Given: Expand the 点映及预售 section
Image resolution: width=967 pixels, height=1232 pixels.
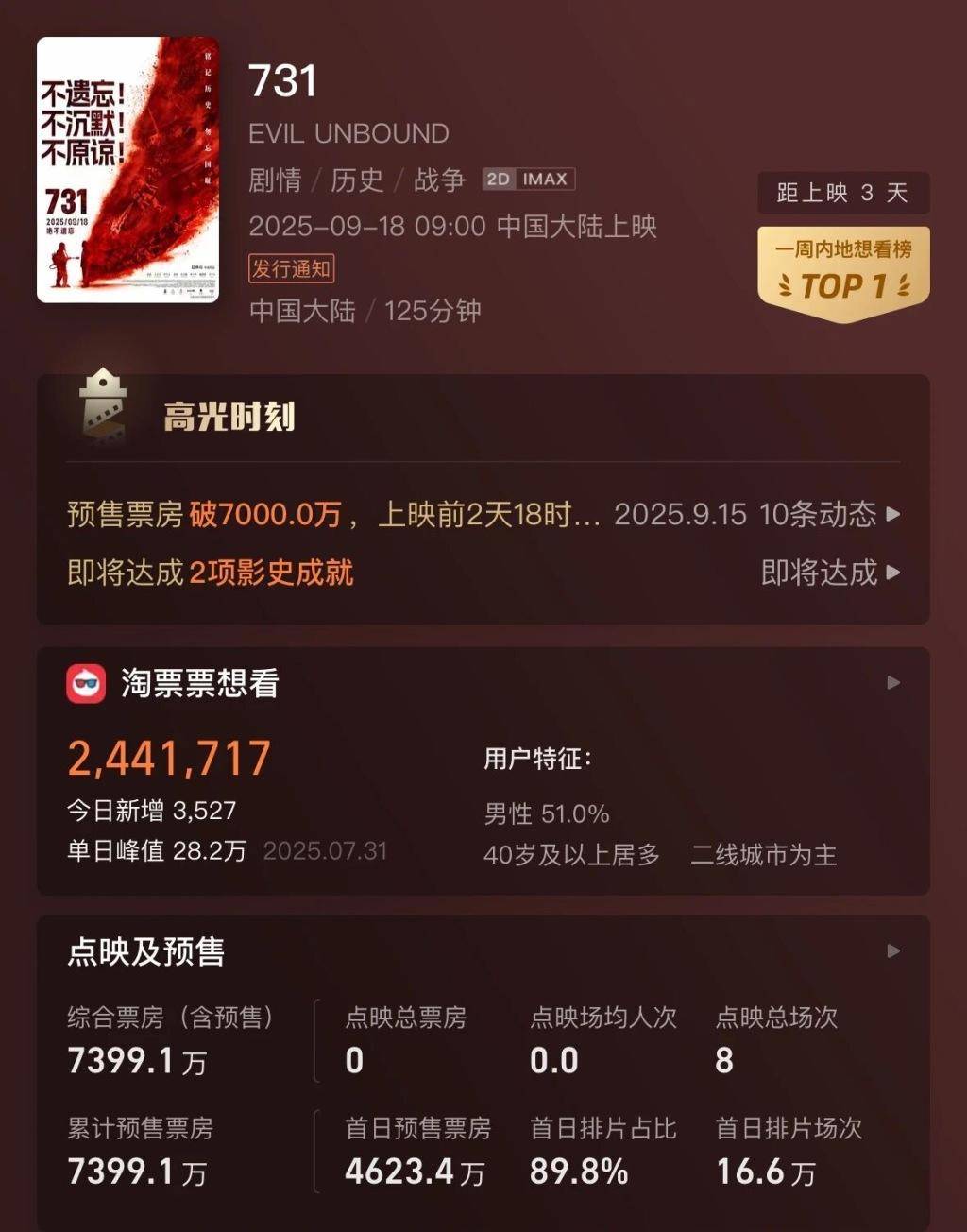Looking at the screenshot, I should (x=892, y=951).
